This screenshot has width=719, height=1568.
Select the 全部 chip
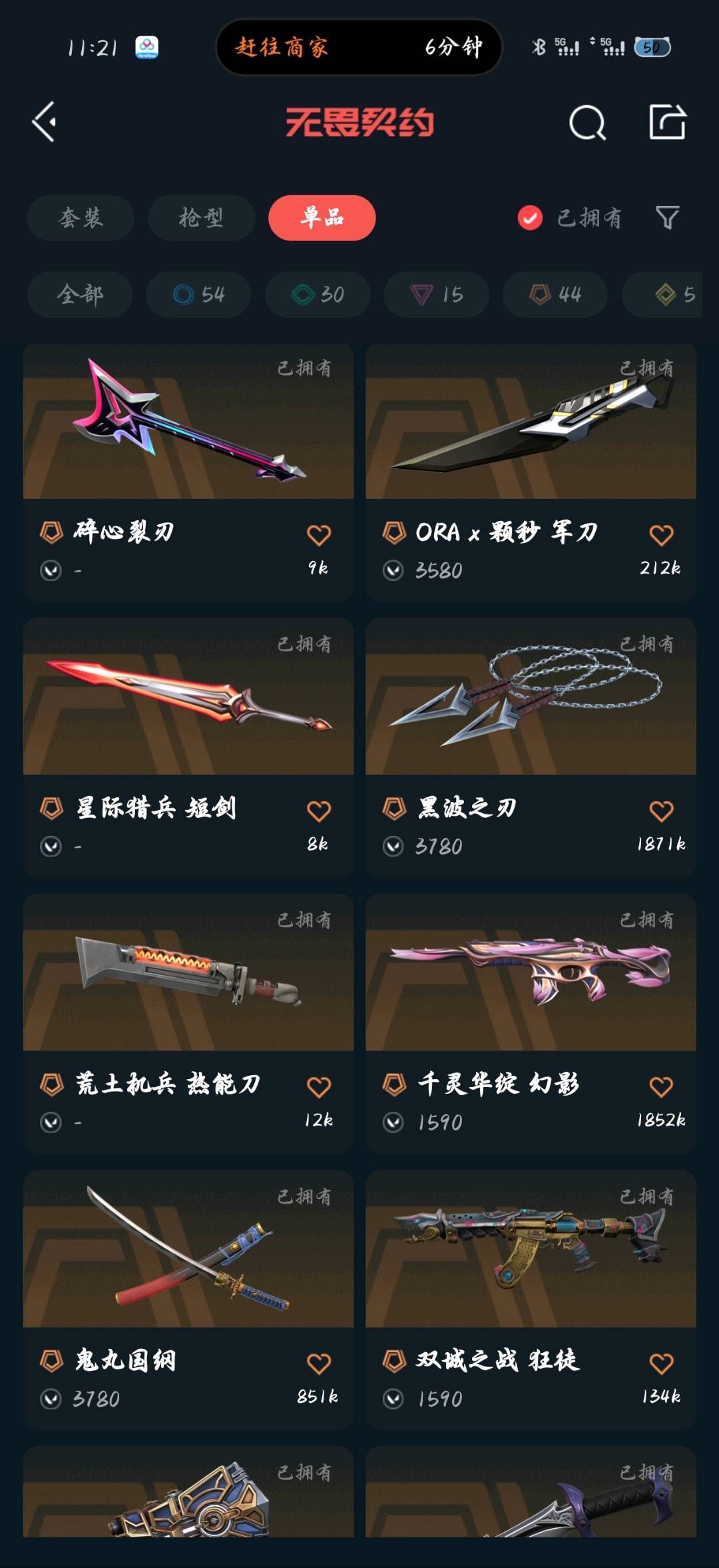80,294
